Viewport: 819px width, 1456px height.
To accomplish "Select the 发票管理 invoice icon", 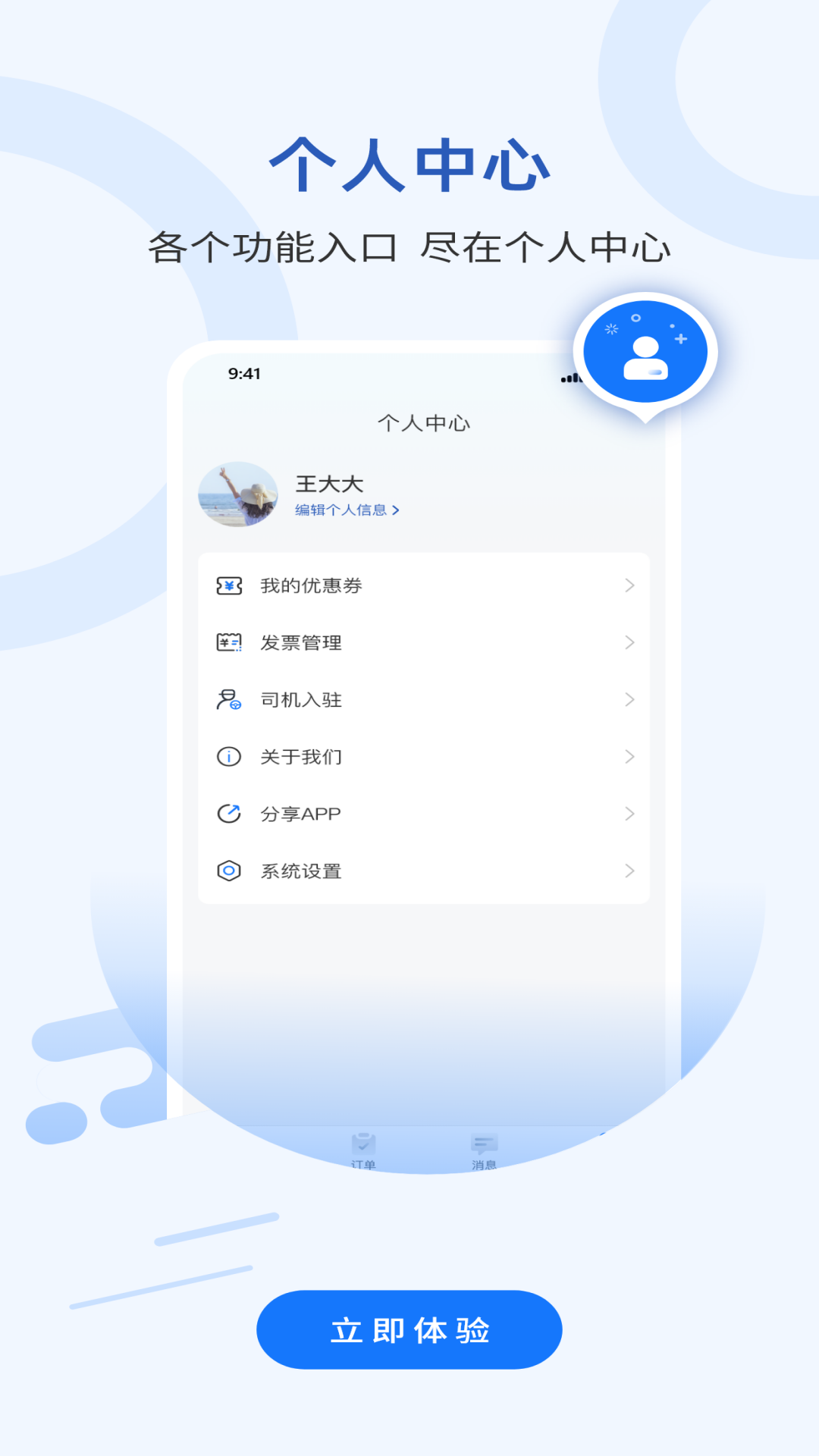I will pos(228,642).
